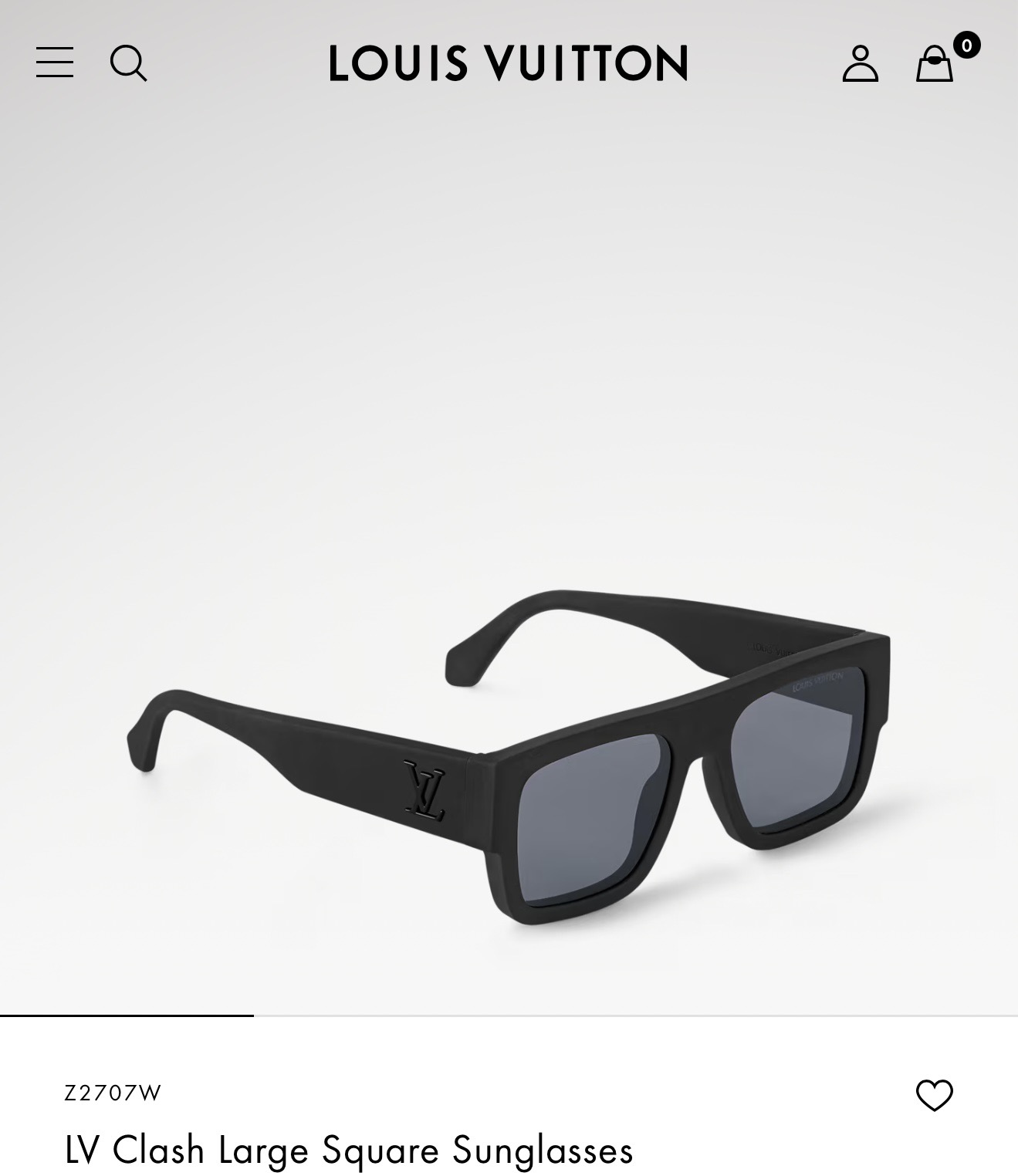The width and height of the screenshot is (1018, 1176).
Task: Open the sunglasses product image
Action: (x=509, y=756)
